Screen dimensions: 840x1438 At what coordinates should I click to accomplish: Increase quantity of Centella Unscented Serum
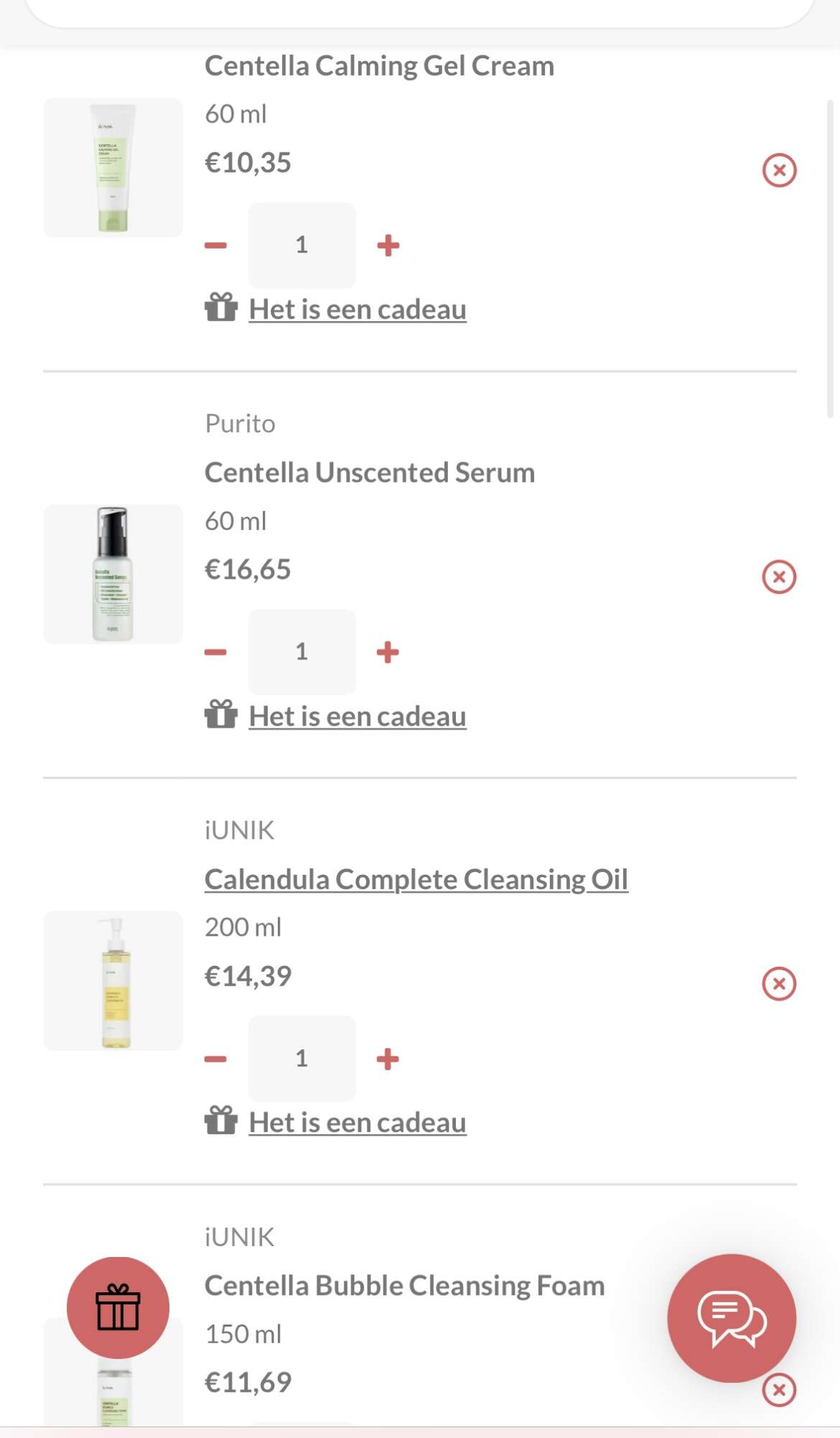tap(388, 652)
